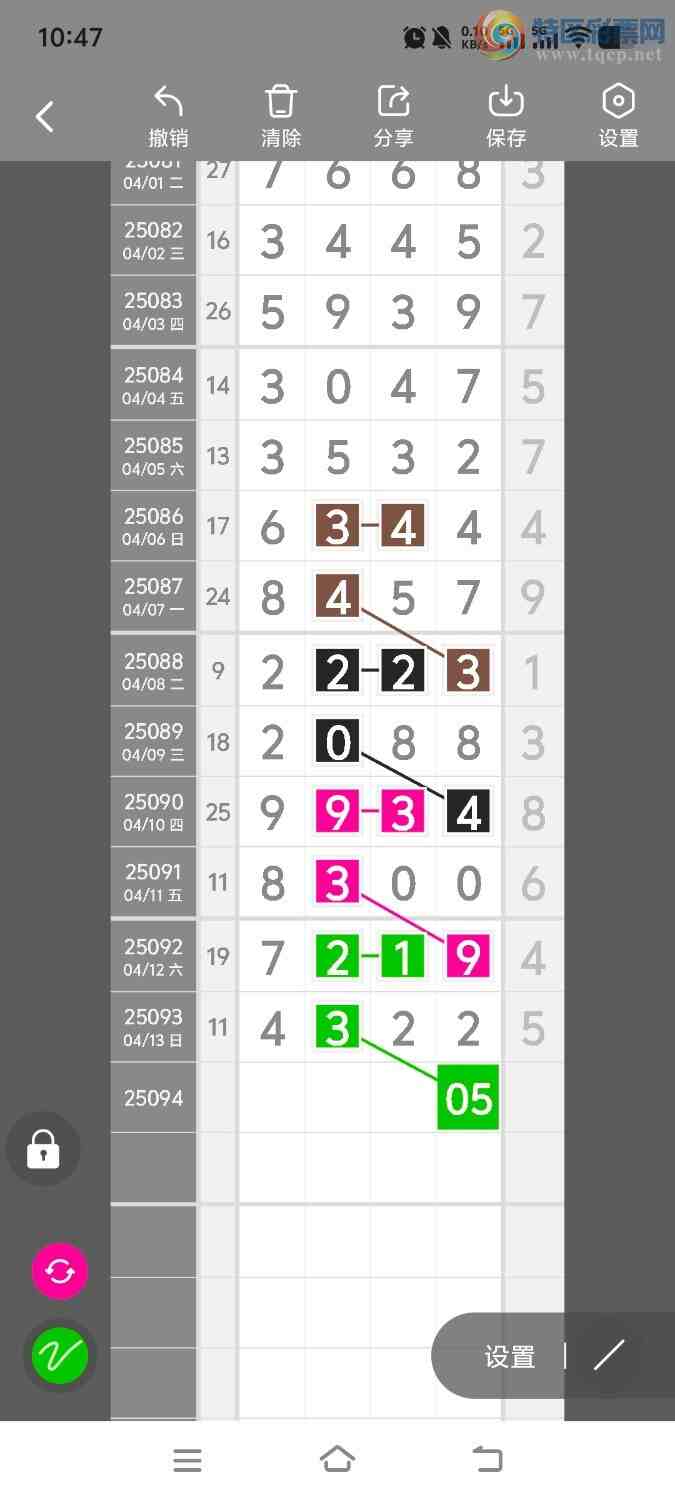
Task: Tap 清除 to clear all marks
Action: [281, 117]
